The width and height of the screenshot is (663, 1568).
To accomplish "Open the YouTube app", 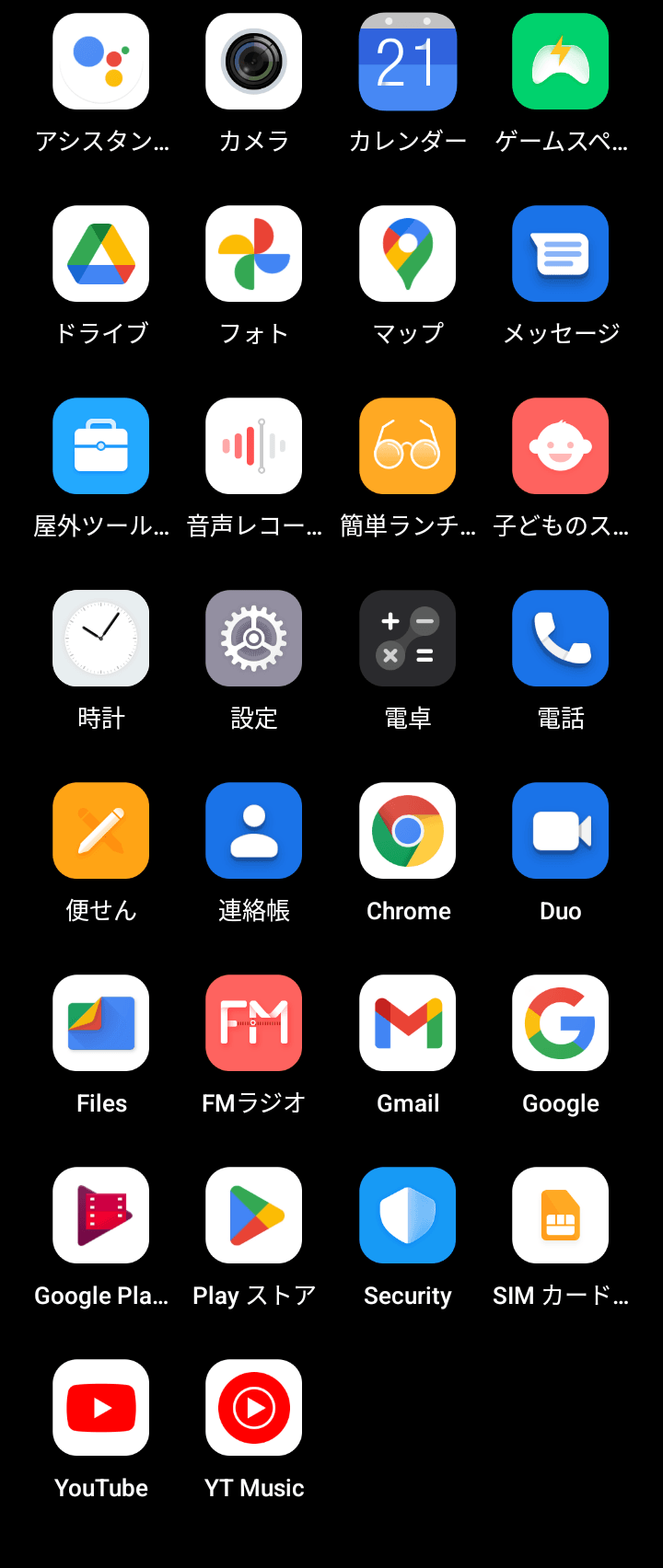I will (101, 1408).
